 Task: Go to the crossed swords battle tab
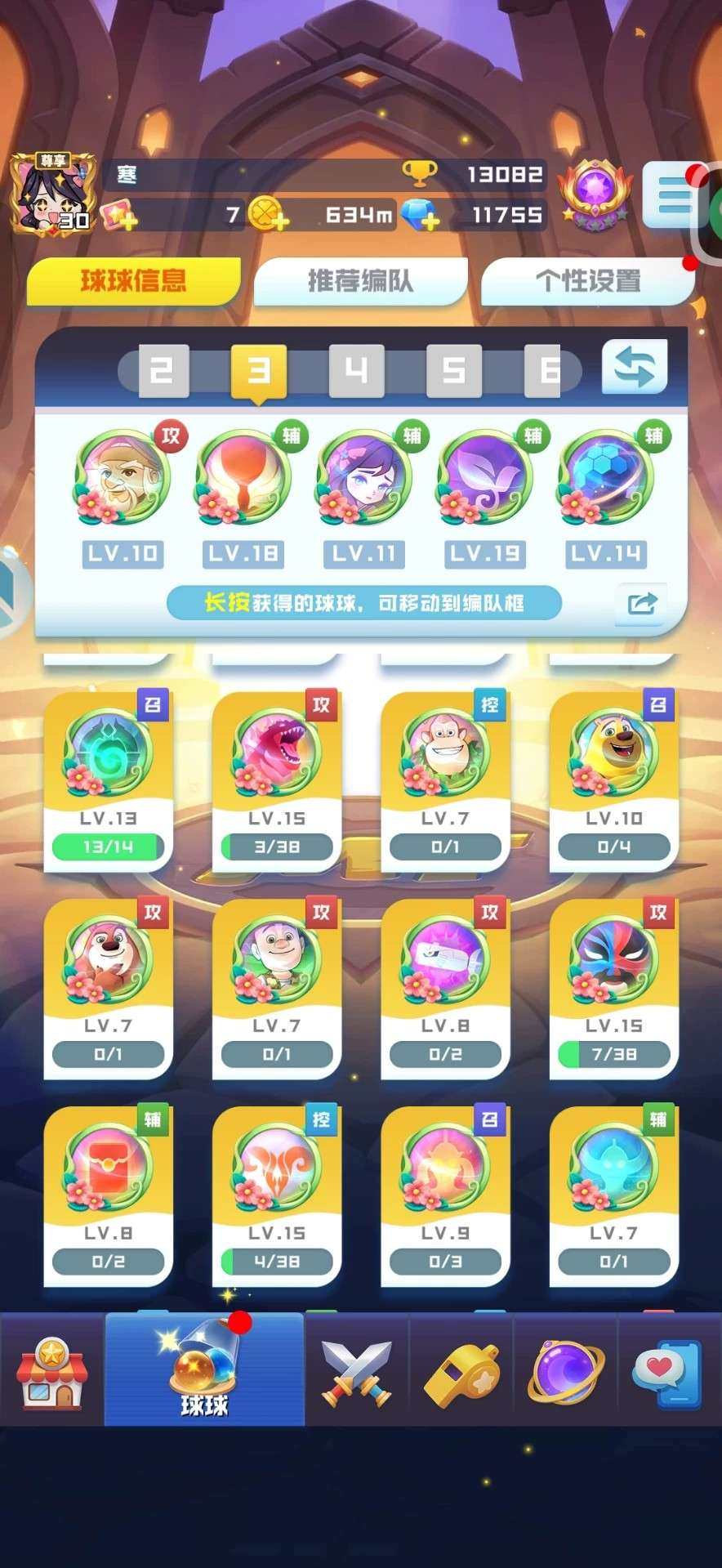coord(356,1369)
